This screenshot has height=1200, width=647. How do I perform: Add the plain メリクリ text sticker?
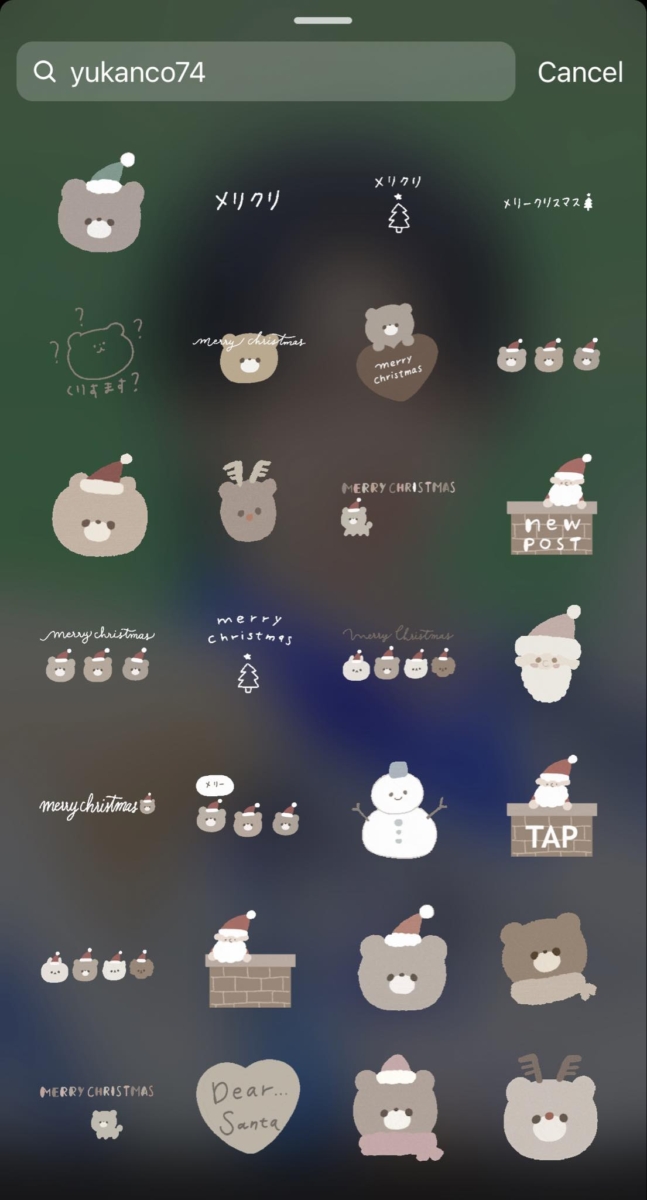pos(248,201)
